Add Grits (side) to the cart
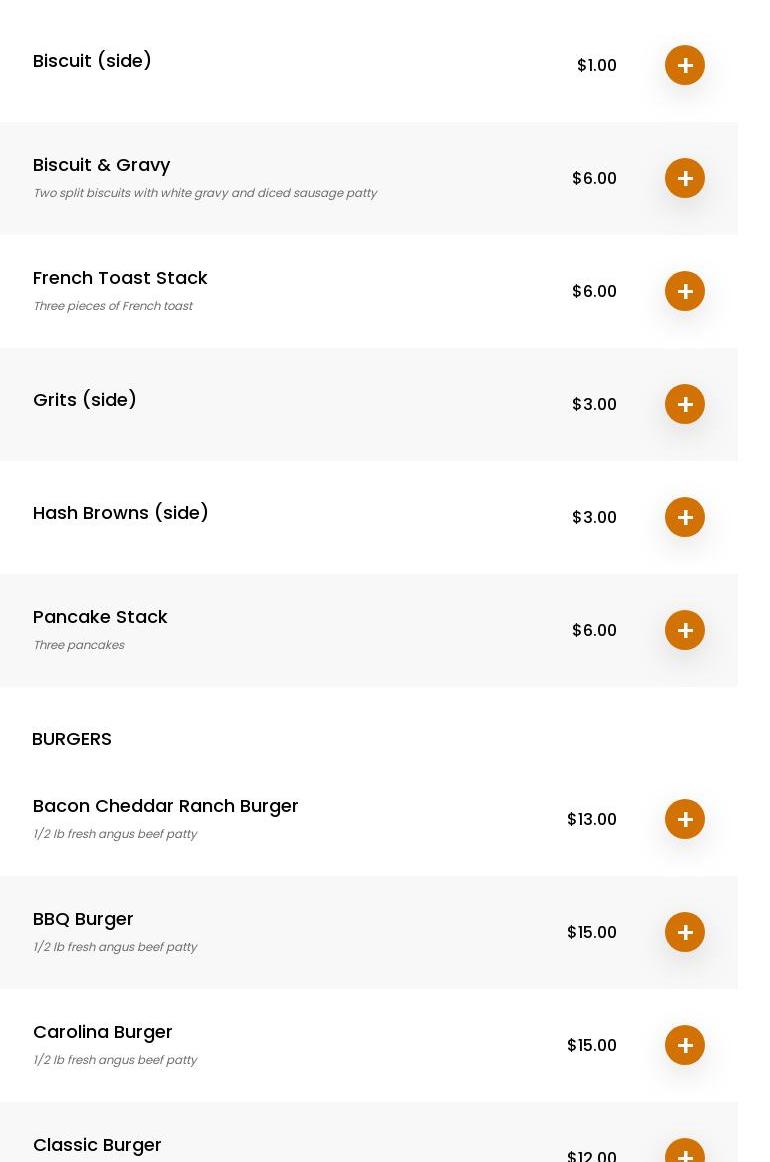The image size is (770, 1162). 685,404
